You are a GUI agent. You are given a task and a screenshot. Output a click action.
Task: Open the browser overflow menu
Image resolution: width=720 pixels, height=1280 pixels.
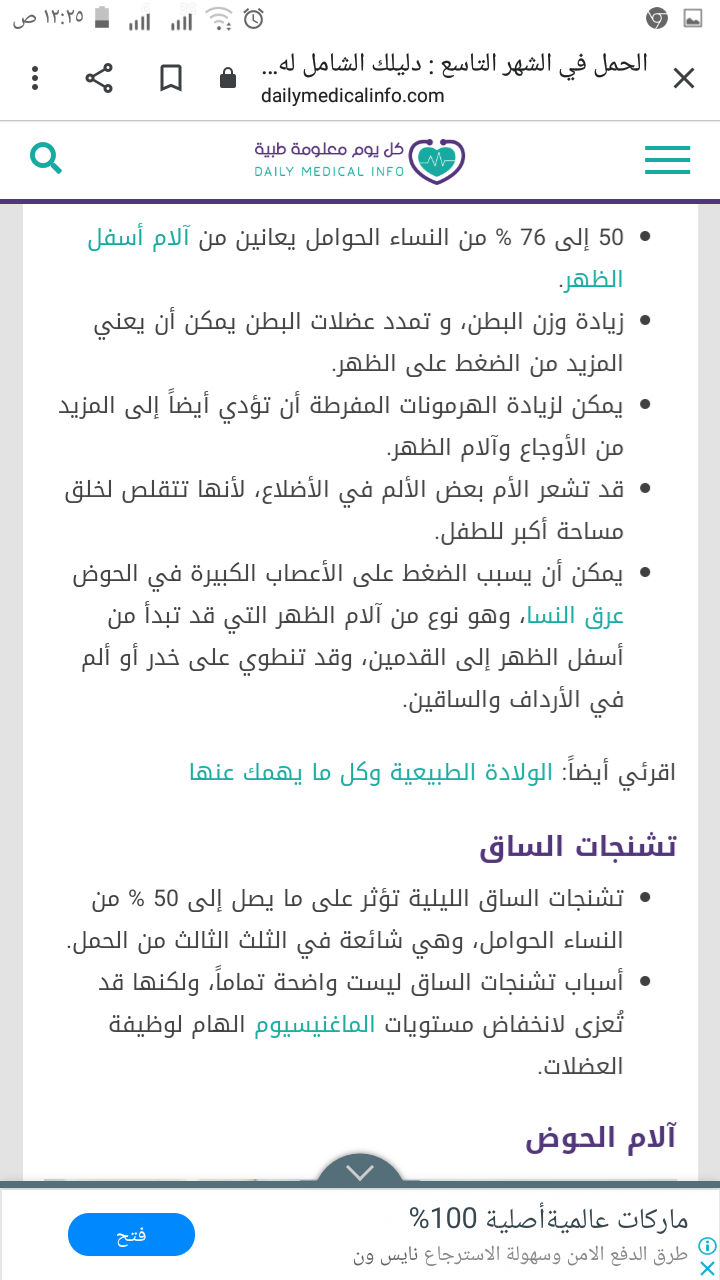pyautogui.click(x=35, y=78)
